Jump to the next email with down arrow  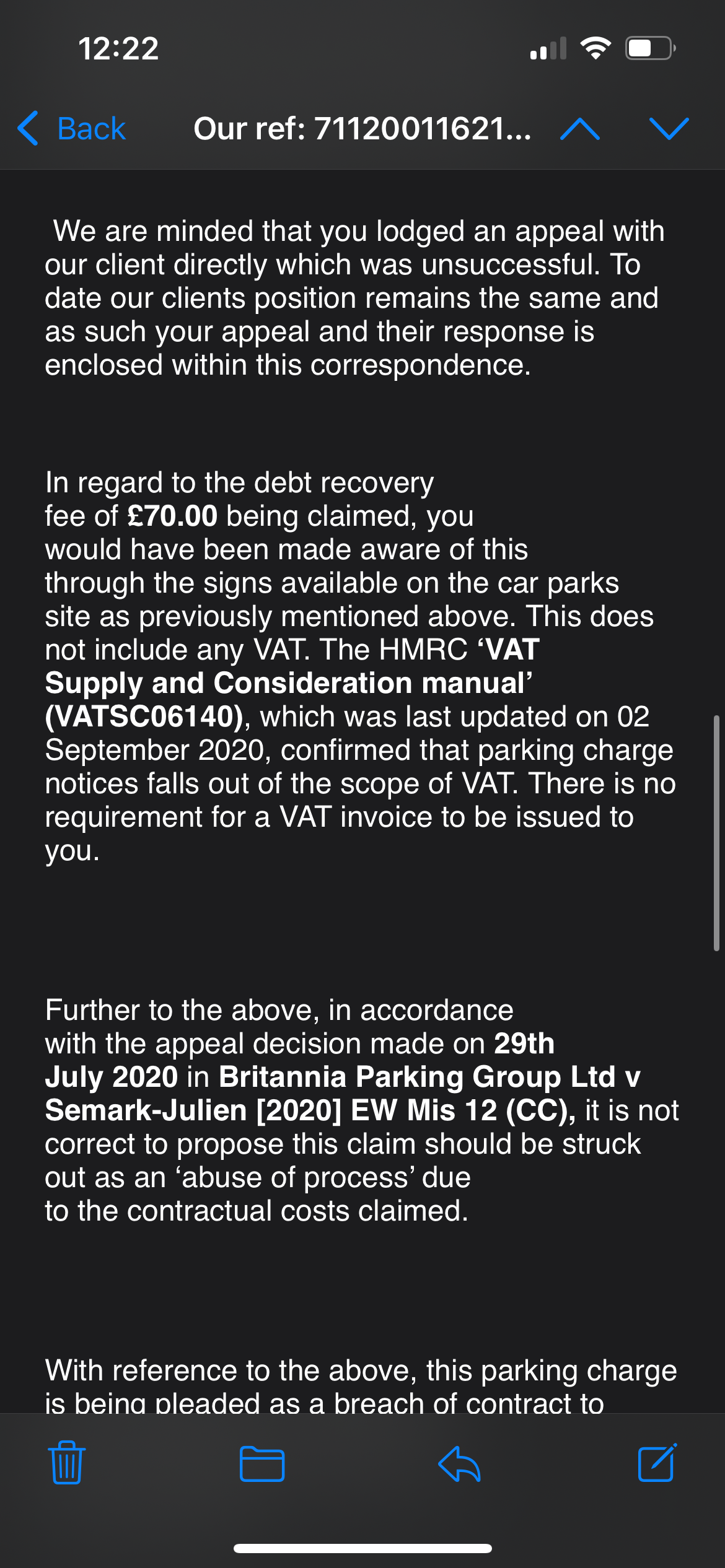669,129
